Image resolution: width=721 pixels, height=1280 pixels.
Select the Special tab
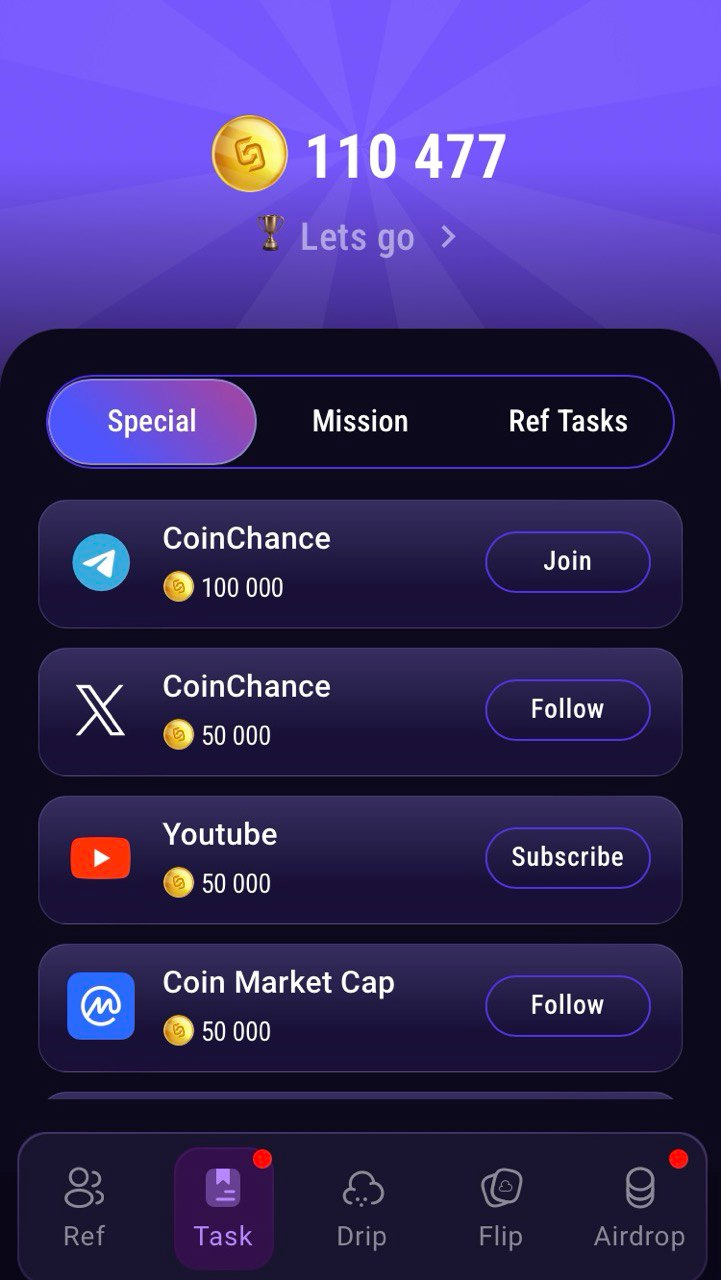152,421
